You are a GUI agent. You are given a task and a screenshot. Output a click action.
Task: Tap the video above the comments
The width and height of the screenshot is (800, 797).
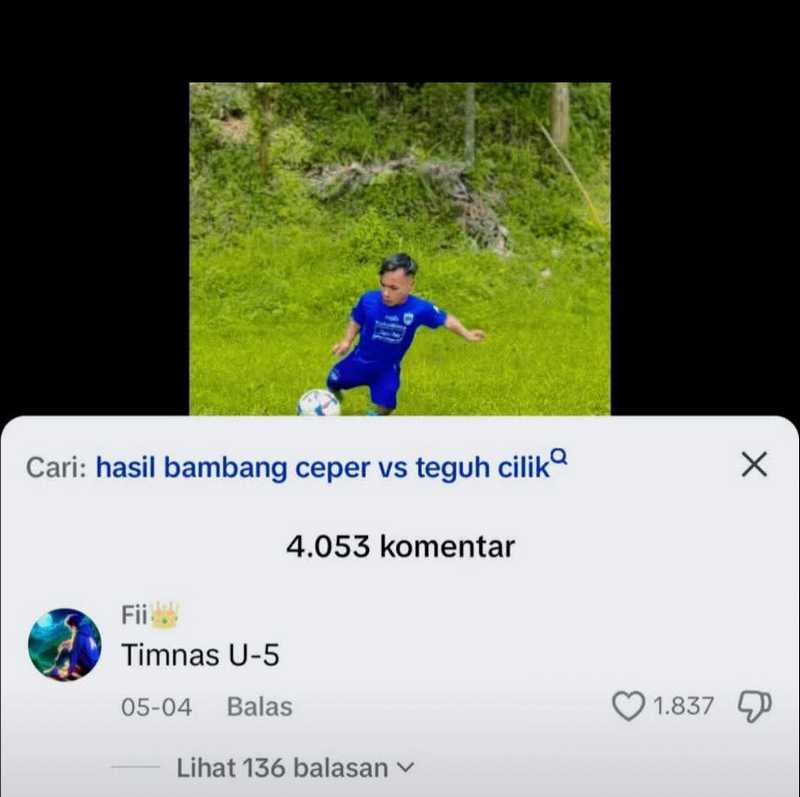coord(399,248)
